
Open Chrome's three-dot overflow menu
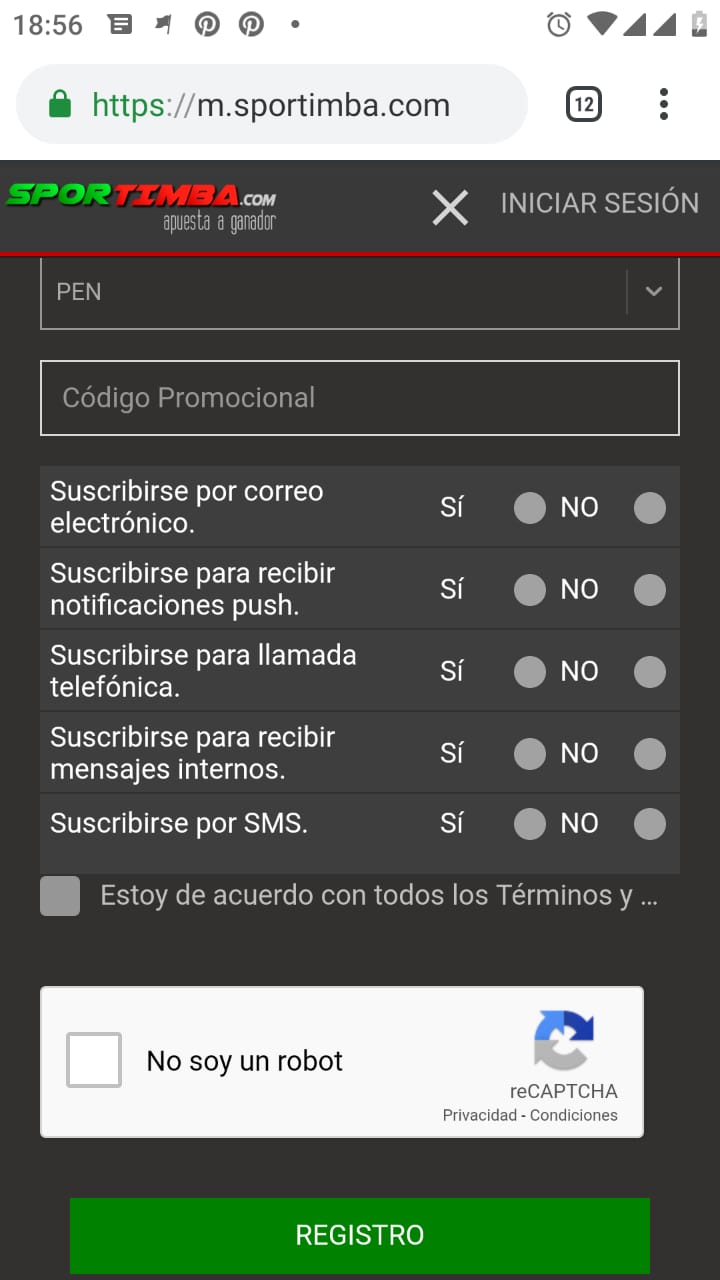(x=663, y=104)
